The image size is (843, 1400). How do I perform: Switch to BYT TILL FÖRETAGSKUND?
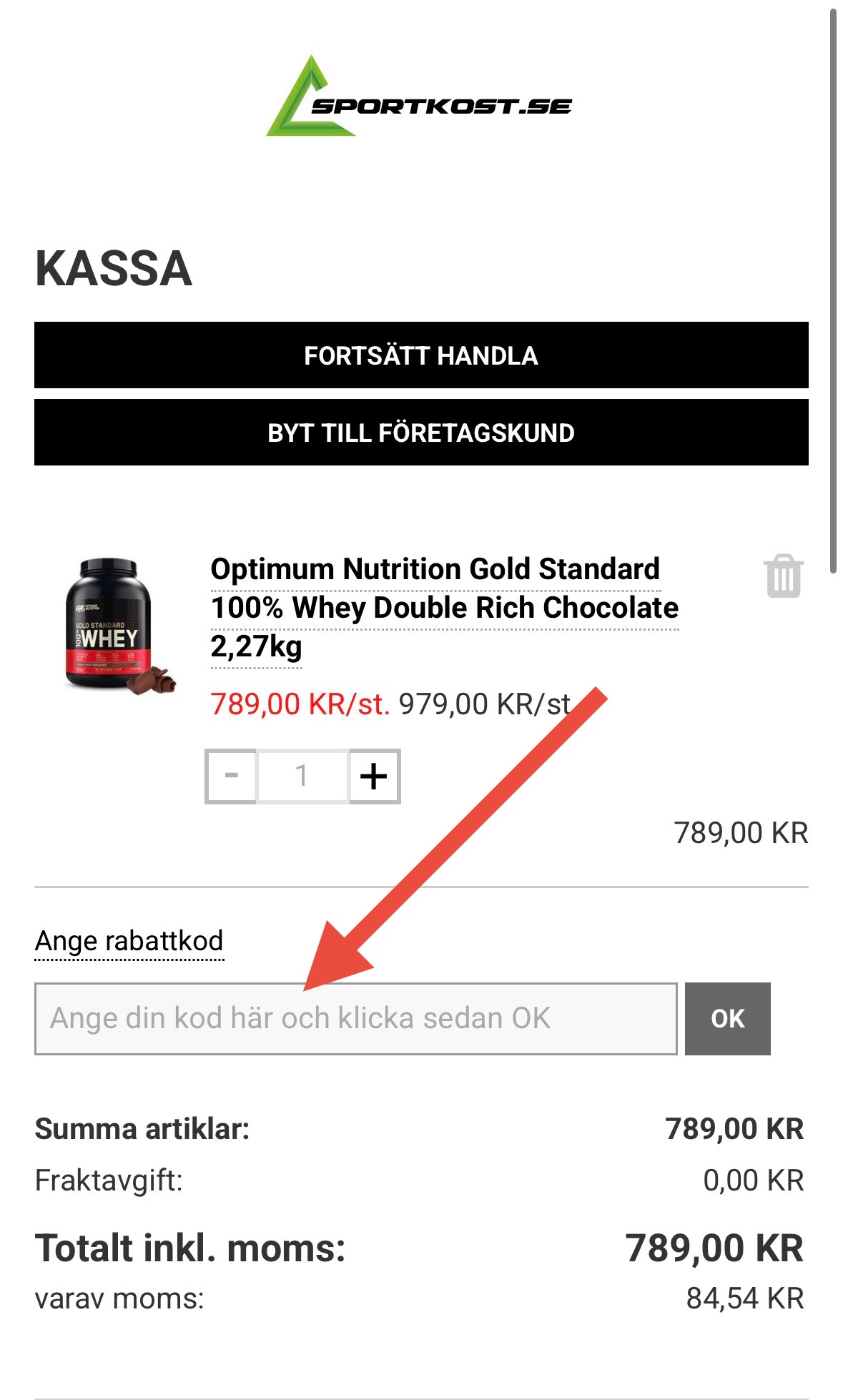tap(421, 433)
